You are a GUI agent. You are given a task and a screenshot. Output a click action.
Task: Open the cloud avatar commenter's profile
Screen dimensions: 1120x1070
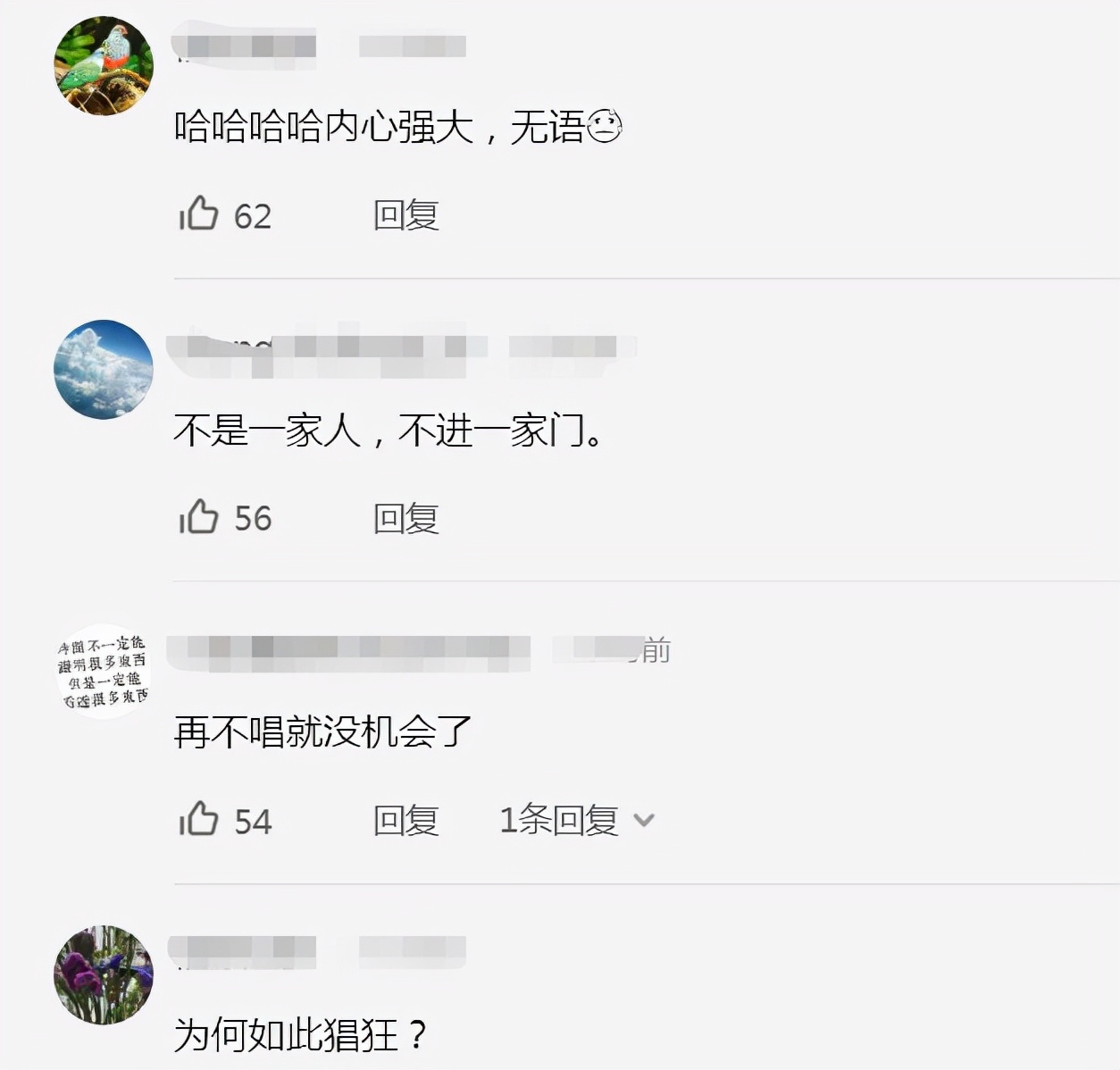point(104,369)
